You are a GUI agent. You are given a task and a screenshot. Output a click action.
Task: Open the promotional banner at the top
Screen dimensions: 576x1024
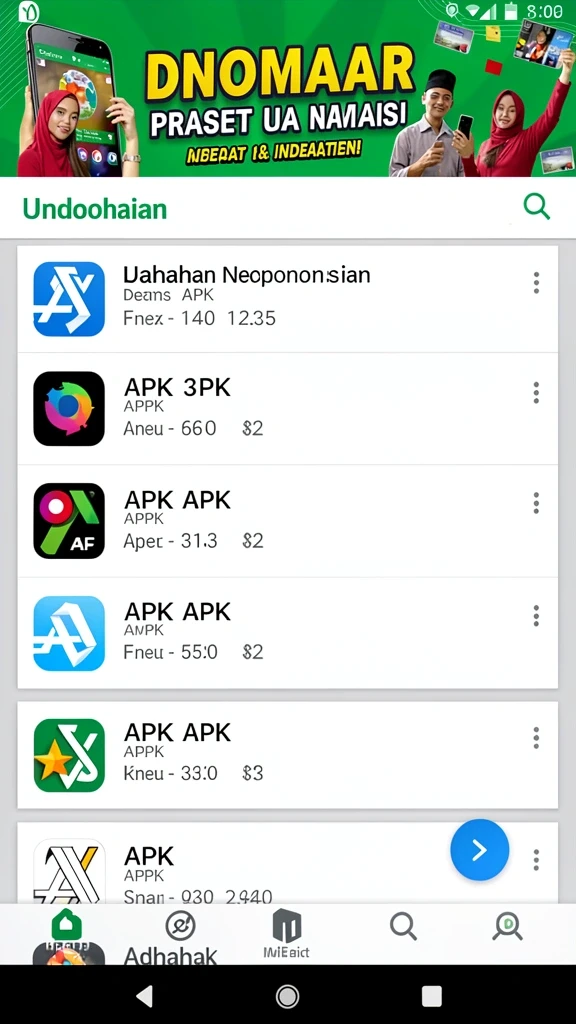288,89
